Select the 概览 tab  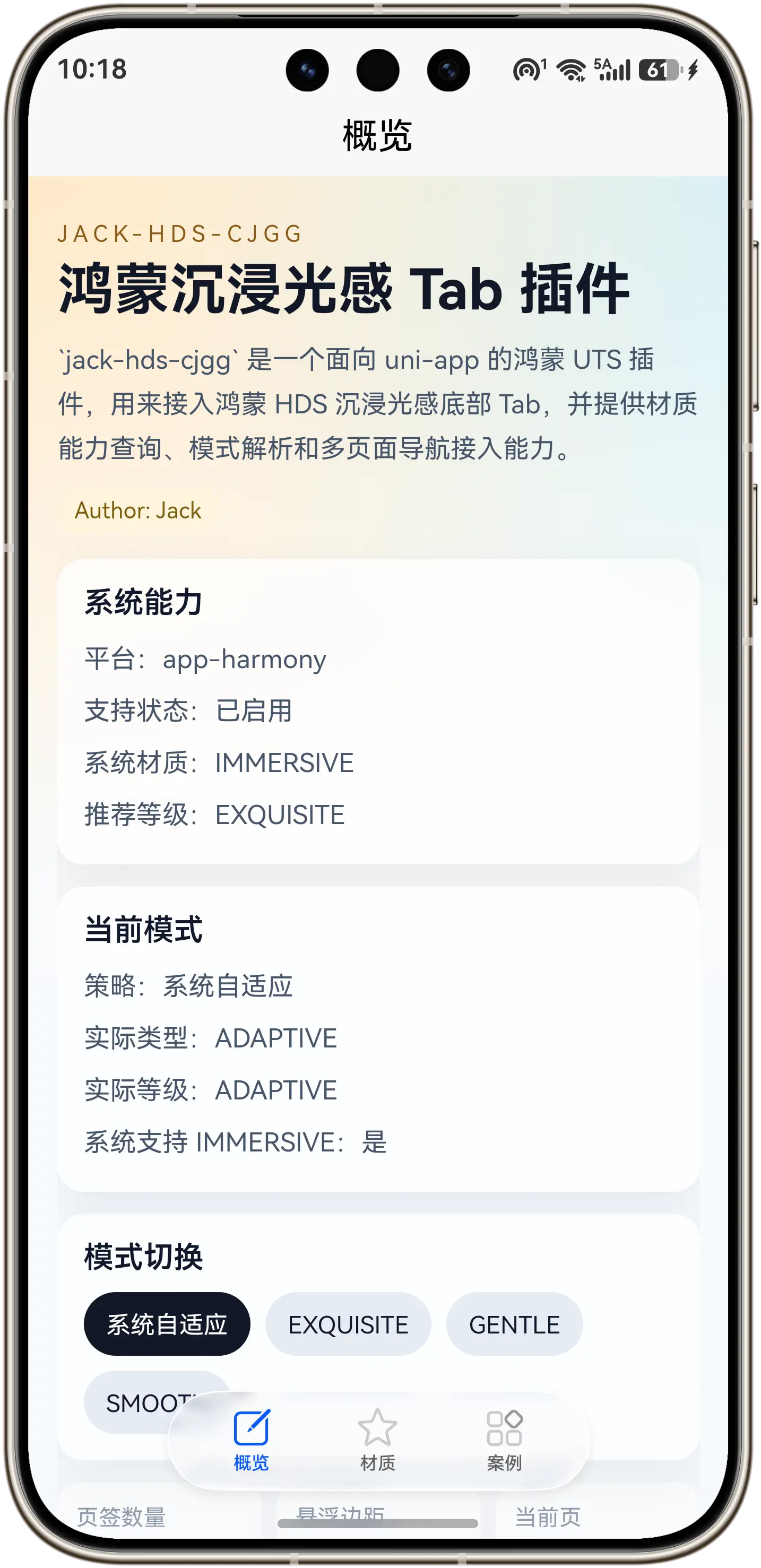[251, 1439]
